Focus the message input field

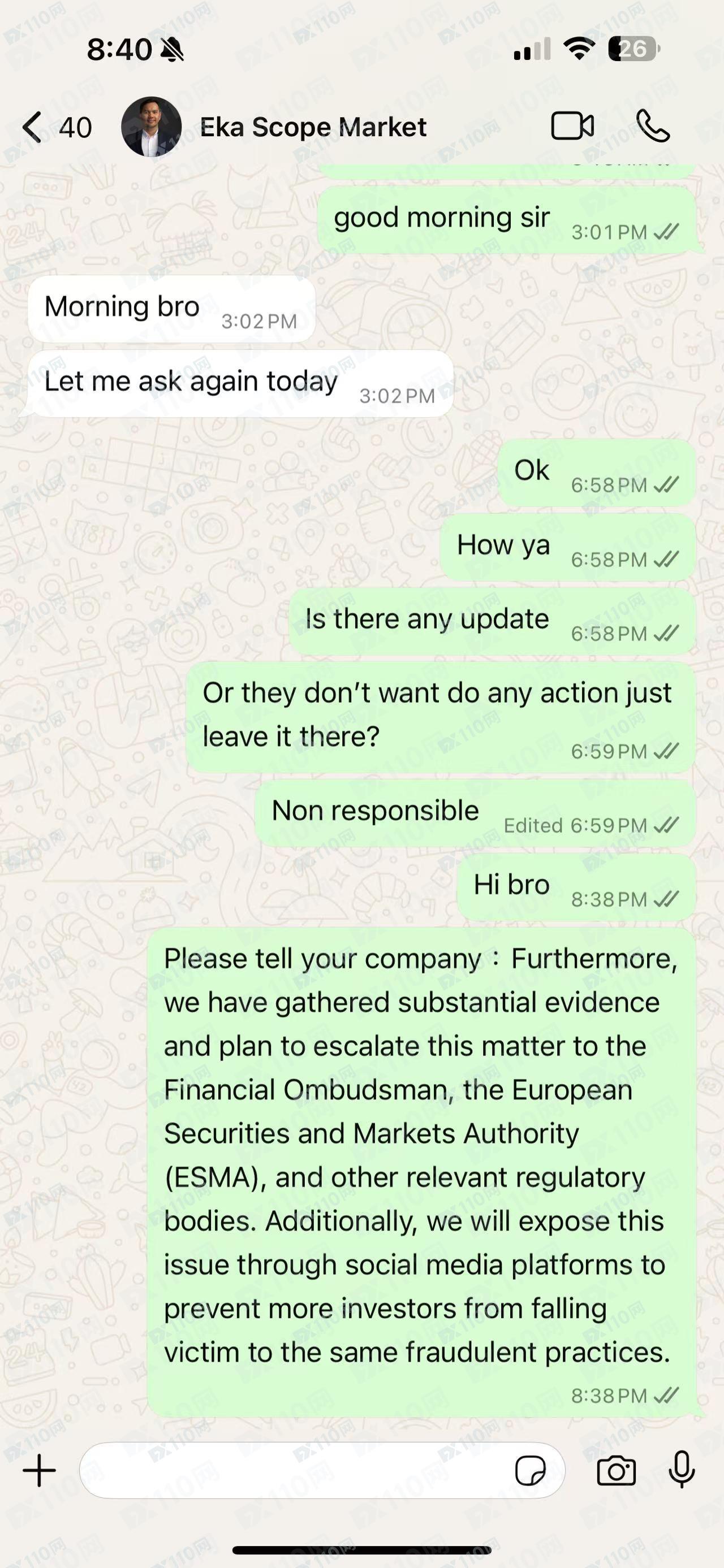point(292,1471)
